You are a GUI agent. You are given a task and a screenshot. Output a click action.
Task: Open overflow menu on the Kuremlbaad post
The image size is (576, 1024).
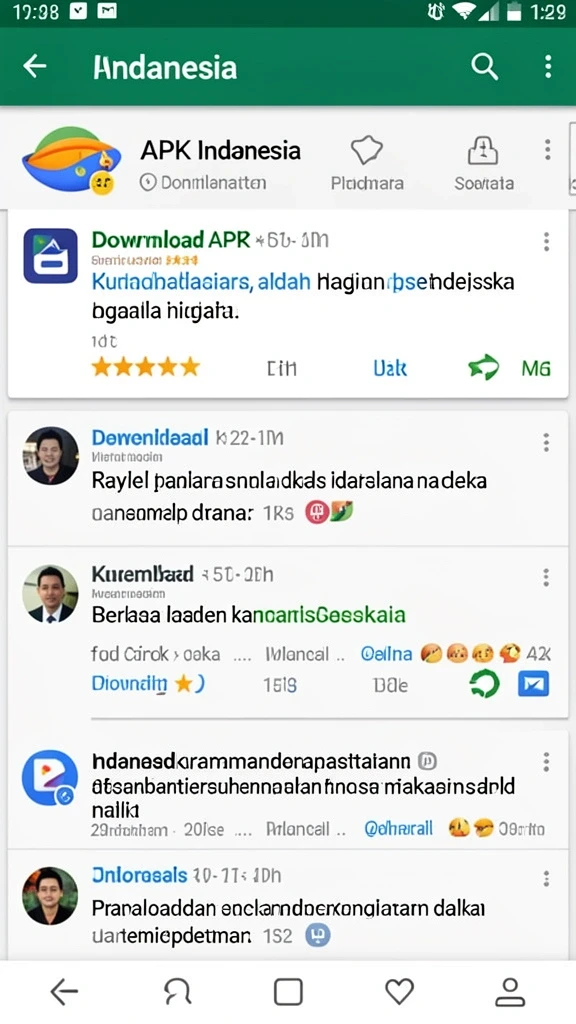[x=545, y=577]
